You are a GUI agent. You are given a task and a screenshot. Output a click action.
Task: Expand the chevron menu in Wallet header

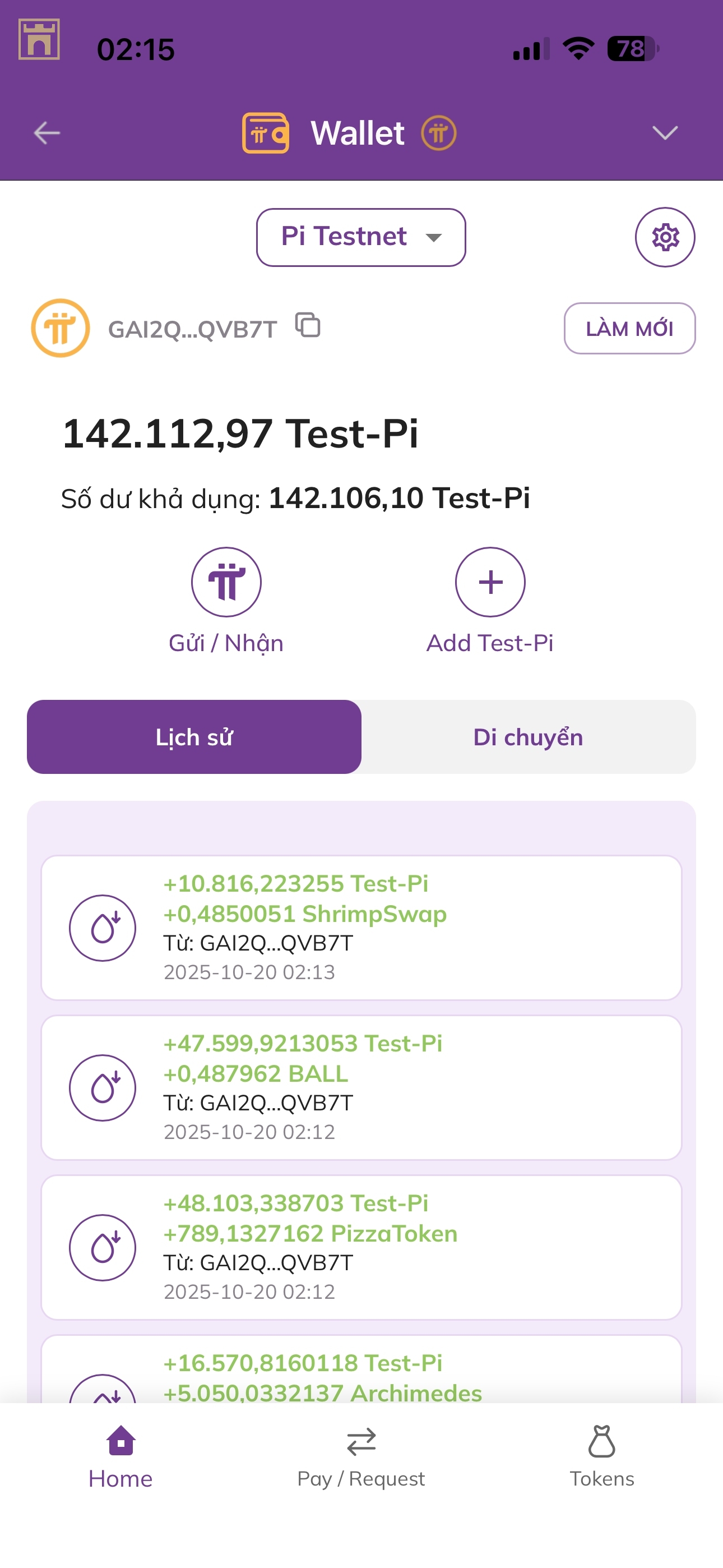(x=665, y=133)
